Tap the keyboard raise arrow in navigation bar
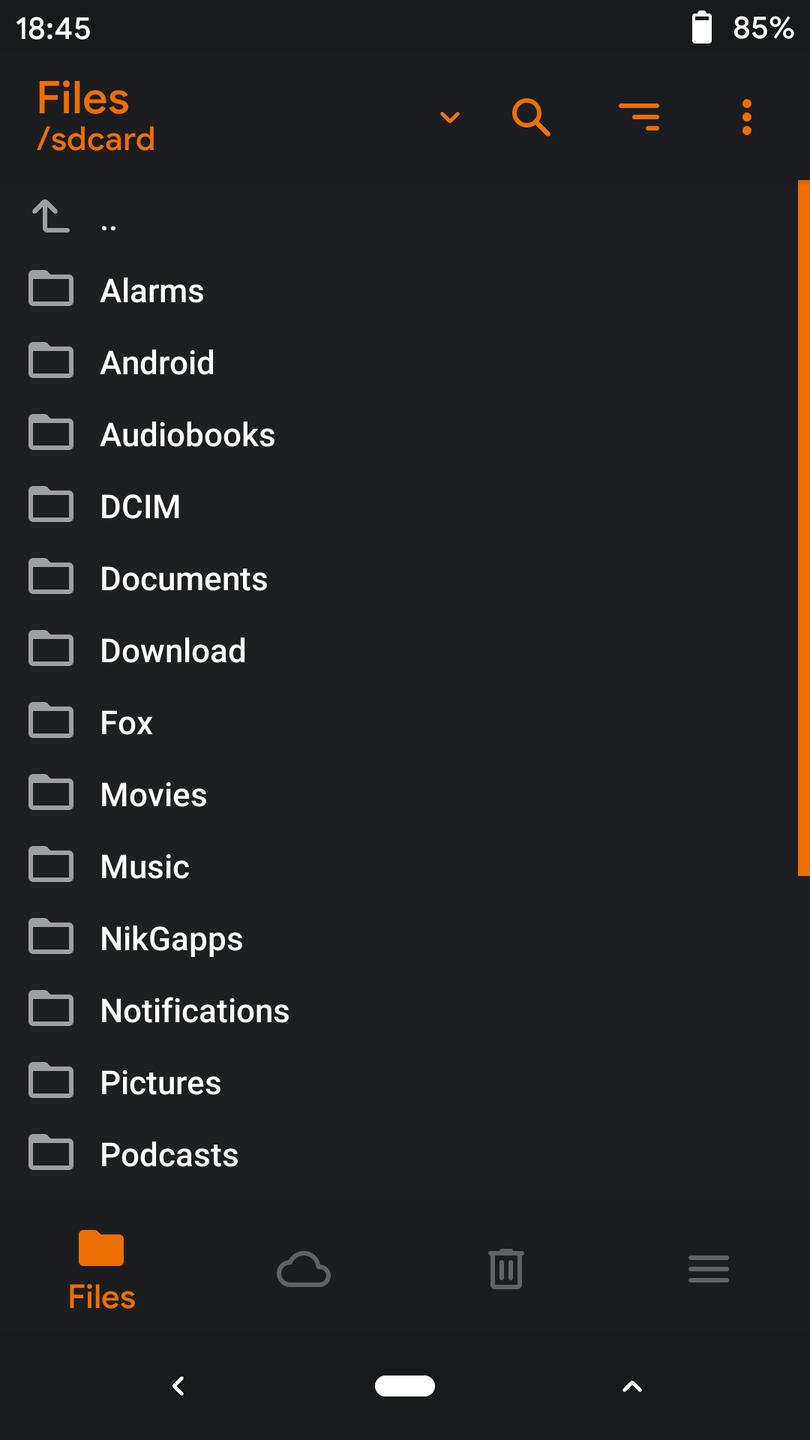The height and width of the screenshot is (1440, 810). (x=631, y=1386)
